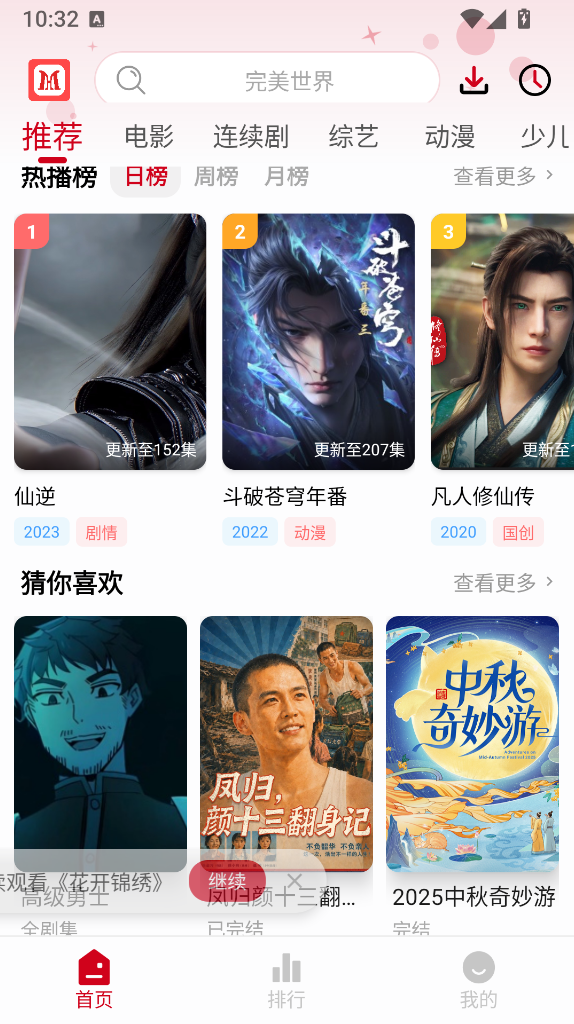Open the downloads icon
The width and height of the screenshot is (574, 1024).
(473, 80)
